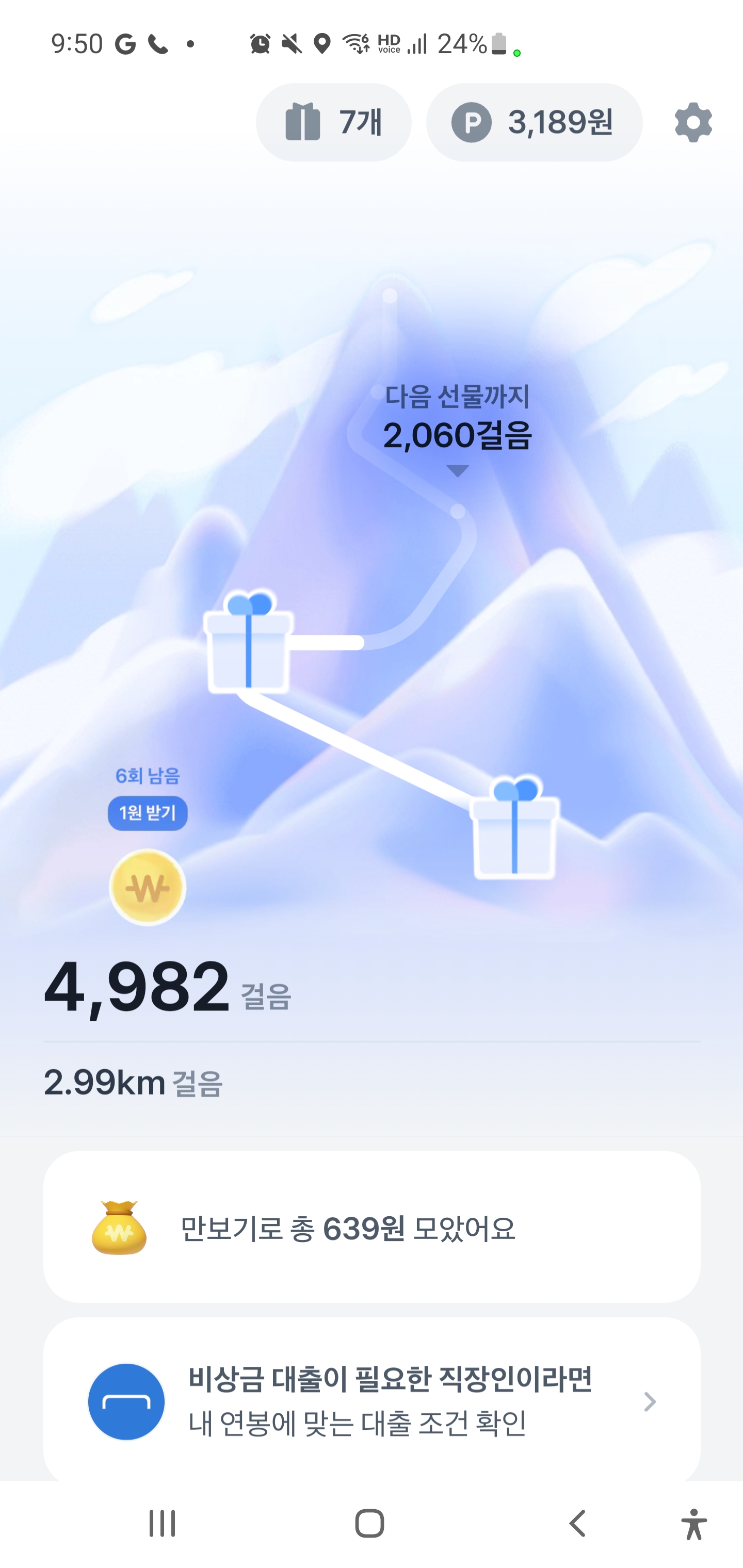Go back with the system back button
Viewport: 743px width, 1568px height.
577,1524
